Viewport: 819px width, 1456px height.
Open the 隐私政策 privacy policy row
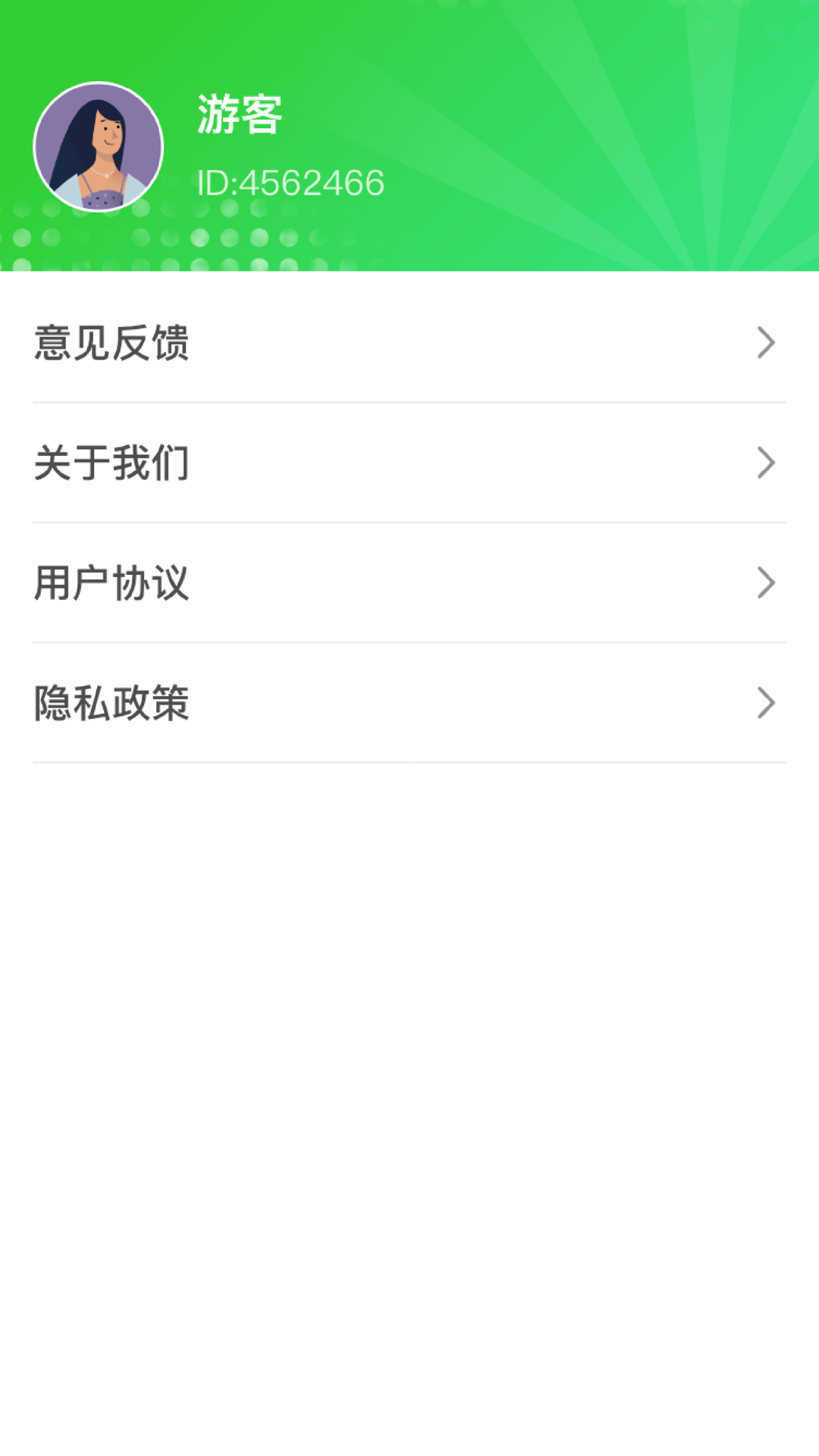[409, 702]
